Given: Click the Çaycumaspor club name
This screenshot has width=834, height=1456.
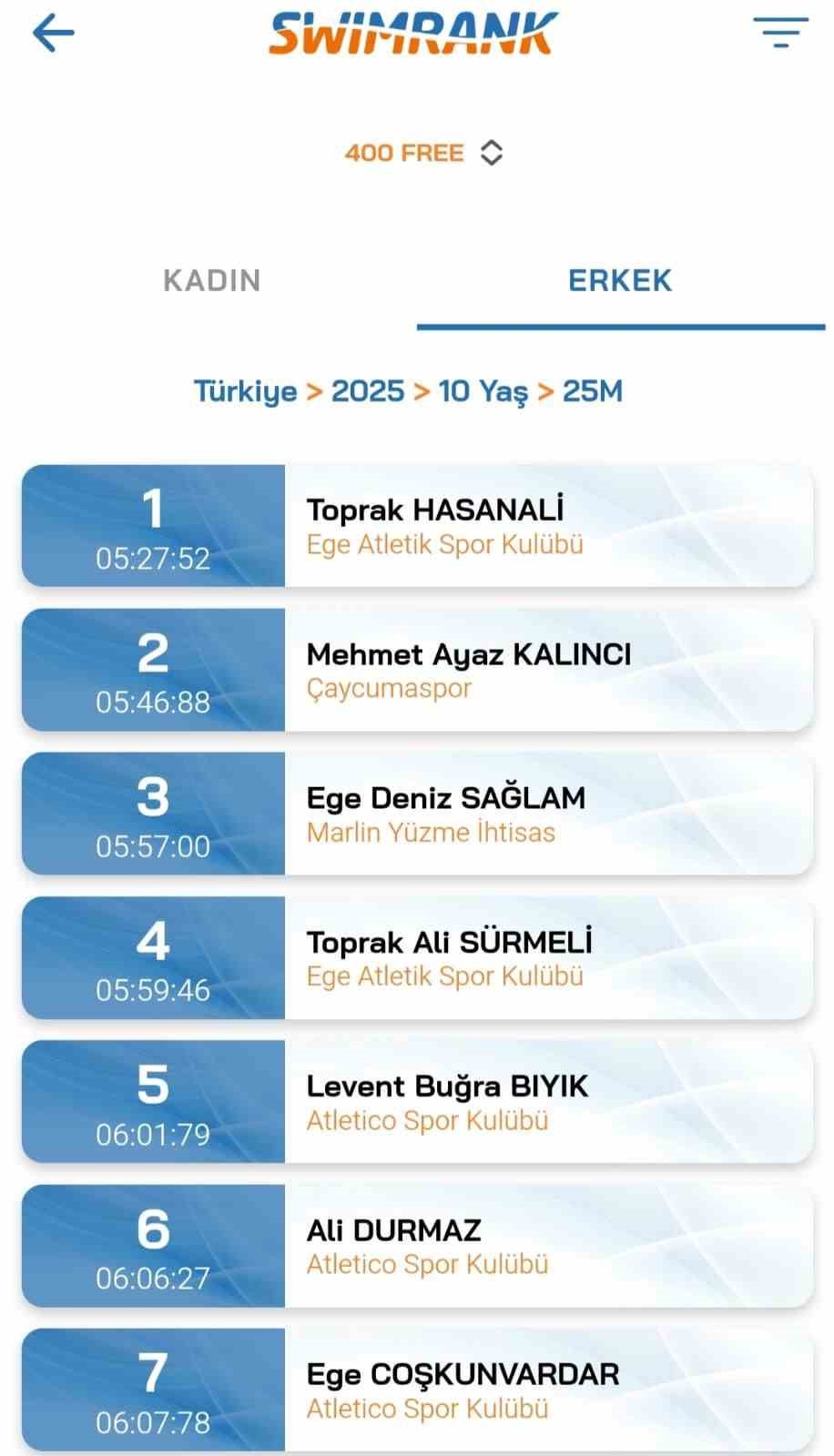Looking at the screenshot, I should [x=390, y=689].
